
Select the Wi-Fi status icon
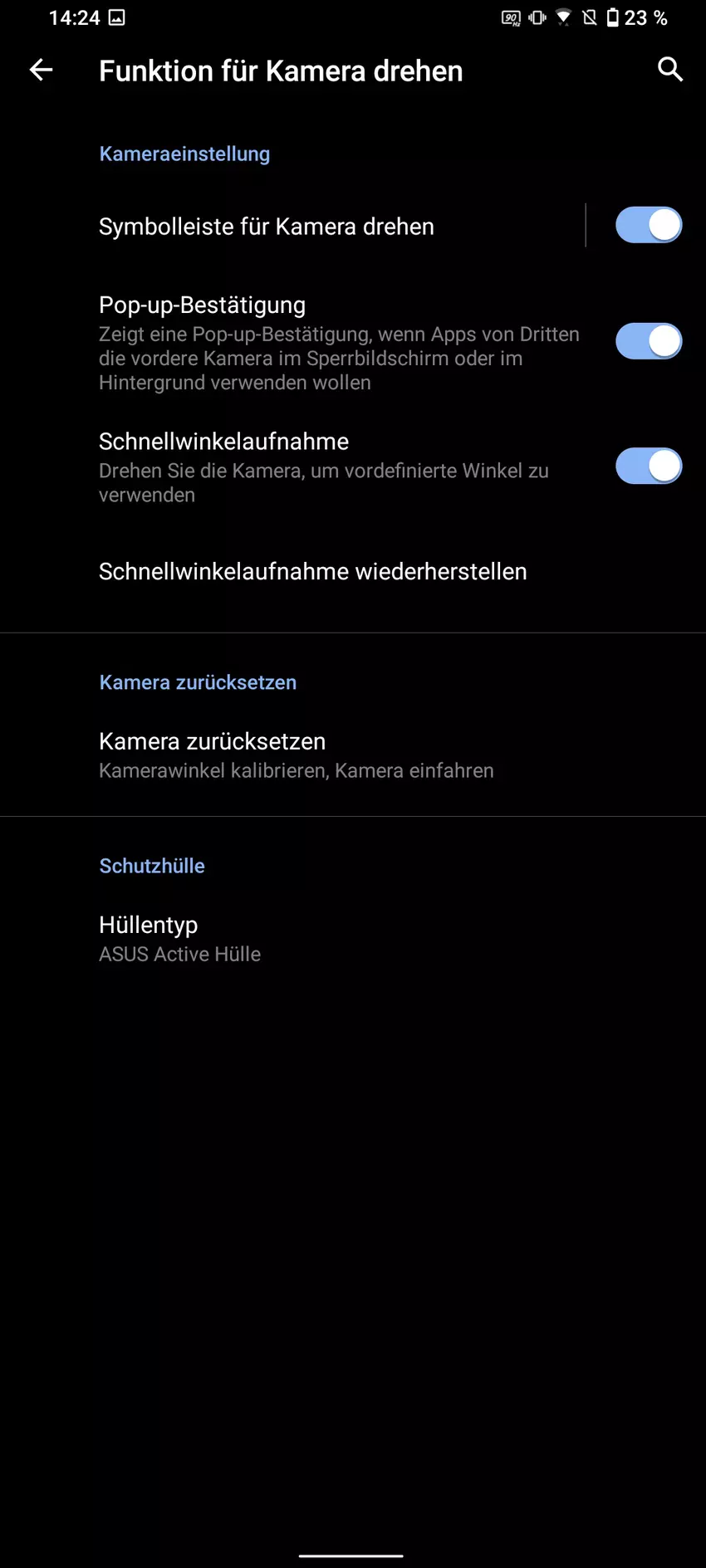pyautogui.click(x=561, y=17)
